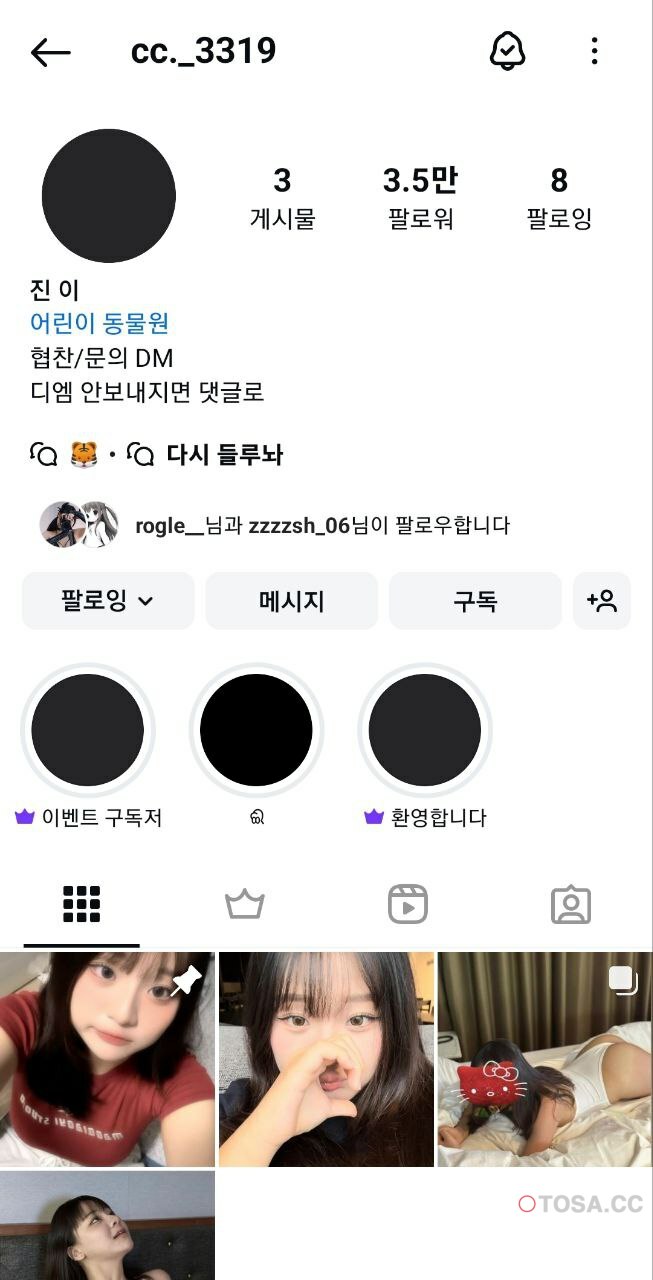Image resolution: width=653 pixels, height=1280 pixels.
Task: Go back using the top arrow
Action: coord(50,52)
